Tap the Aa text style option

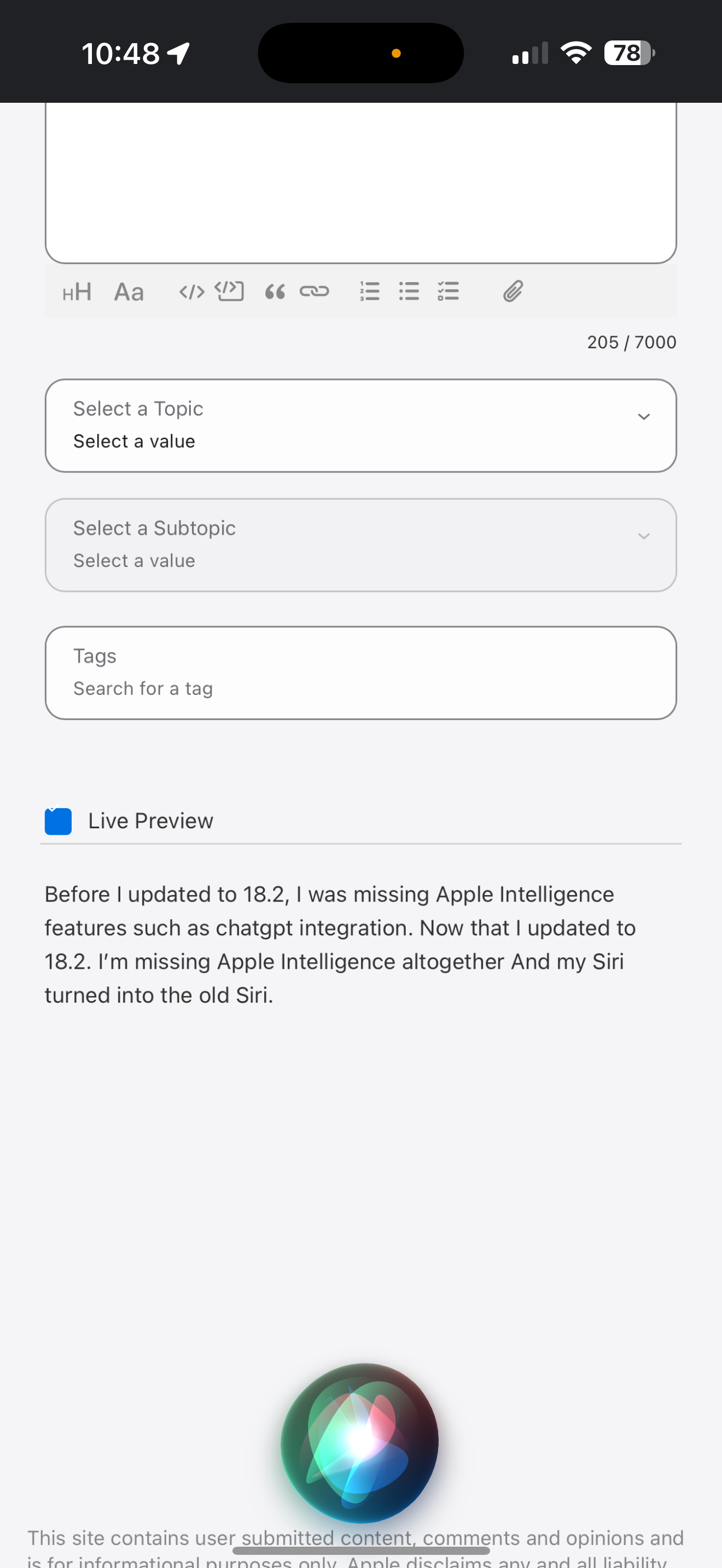(129, 292)
